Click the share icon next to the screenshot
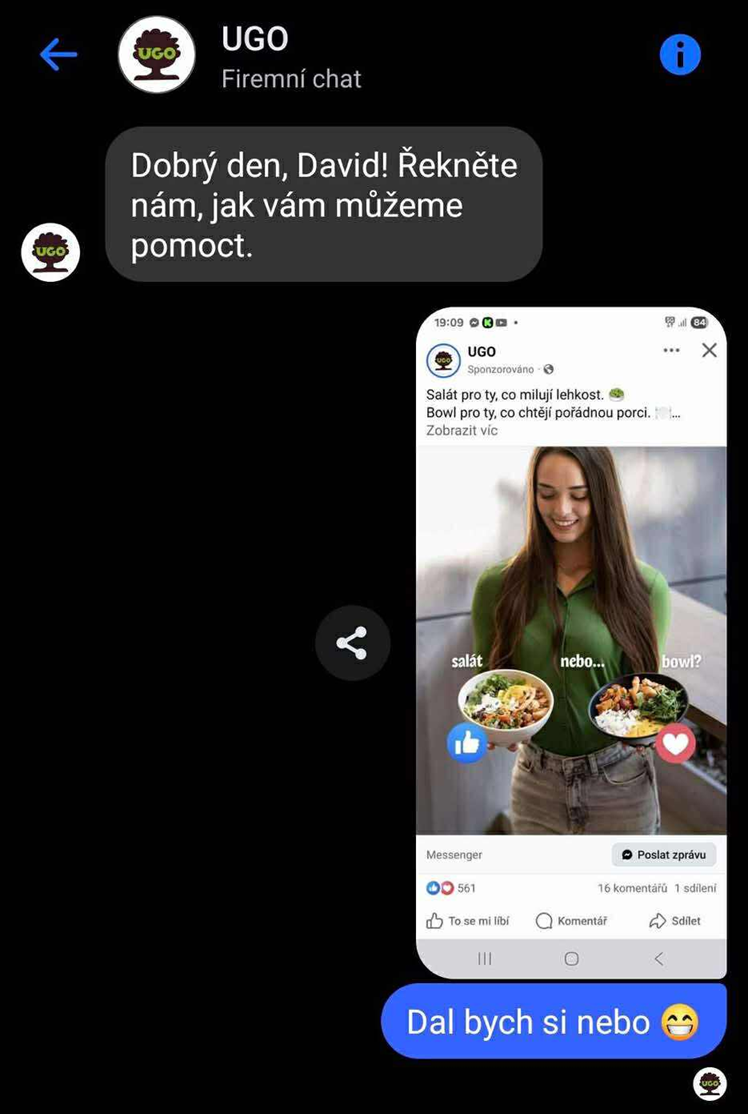 click(x=352, y=643)
